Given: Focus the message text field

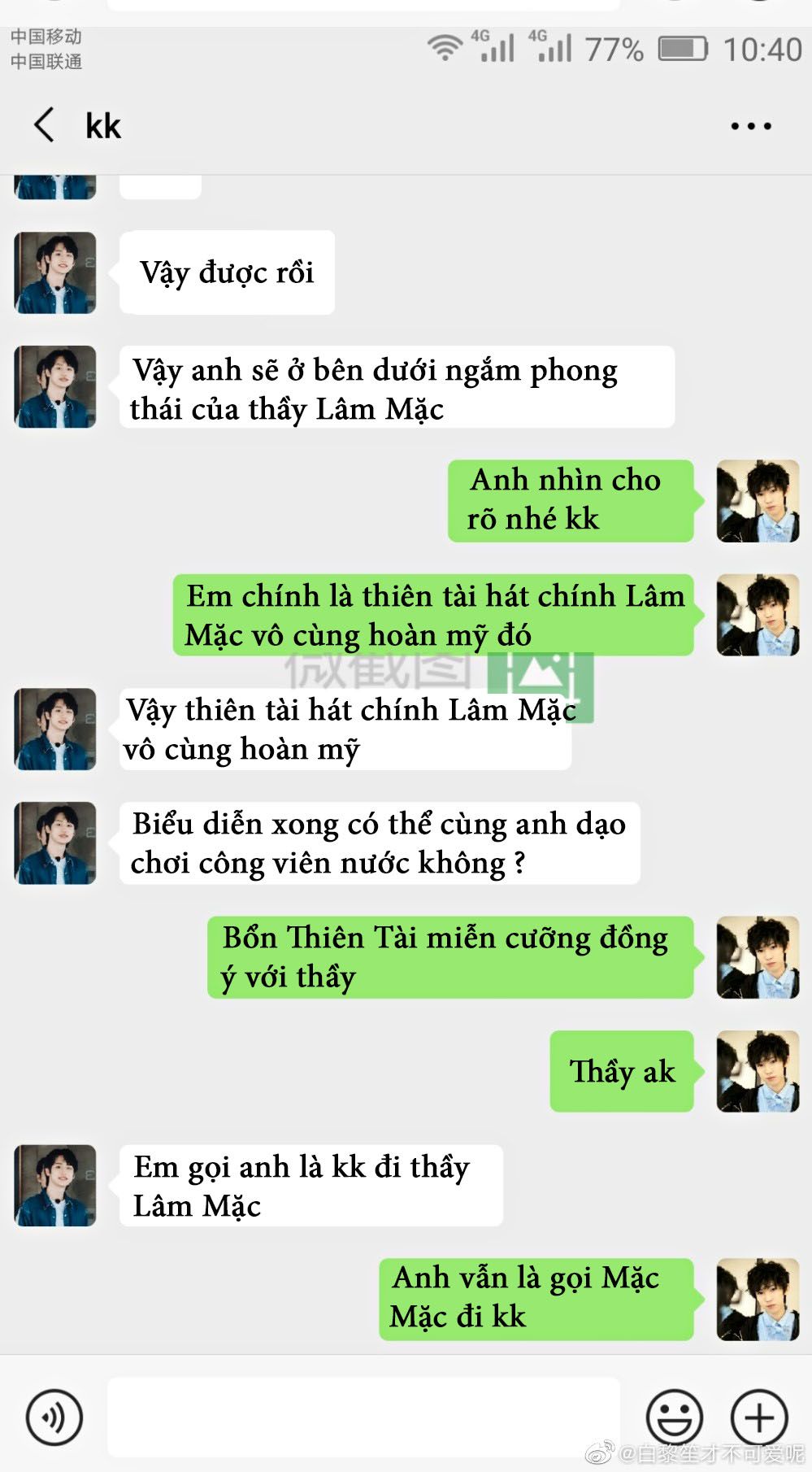Looking at the screenshot, I should (x=363, y=1418).
